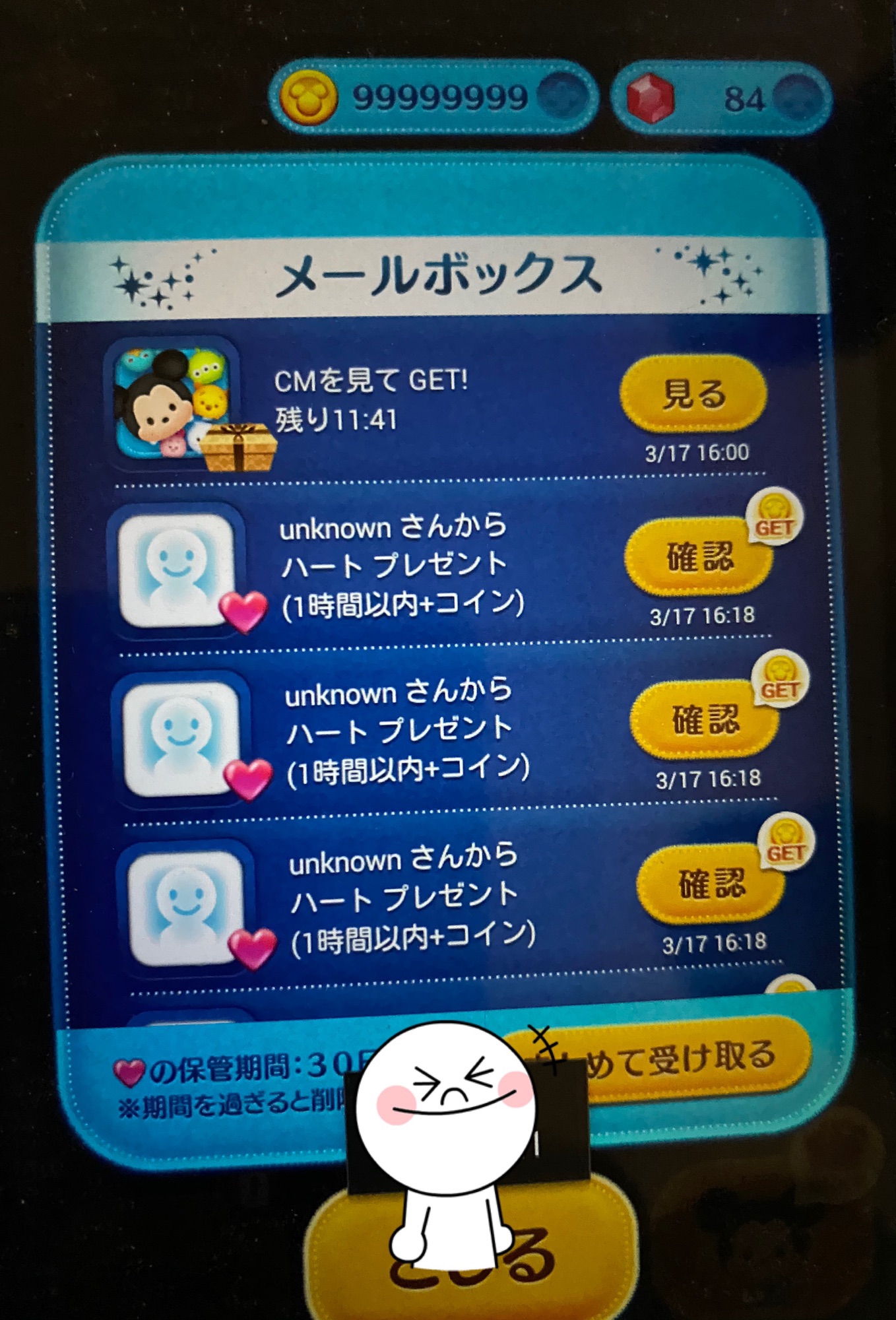
Task: Tap 見る to watch the CM
Action: (x=693, y=395)
